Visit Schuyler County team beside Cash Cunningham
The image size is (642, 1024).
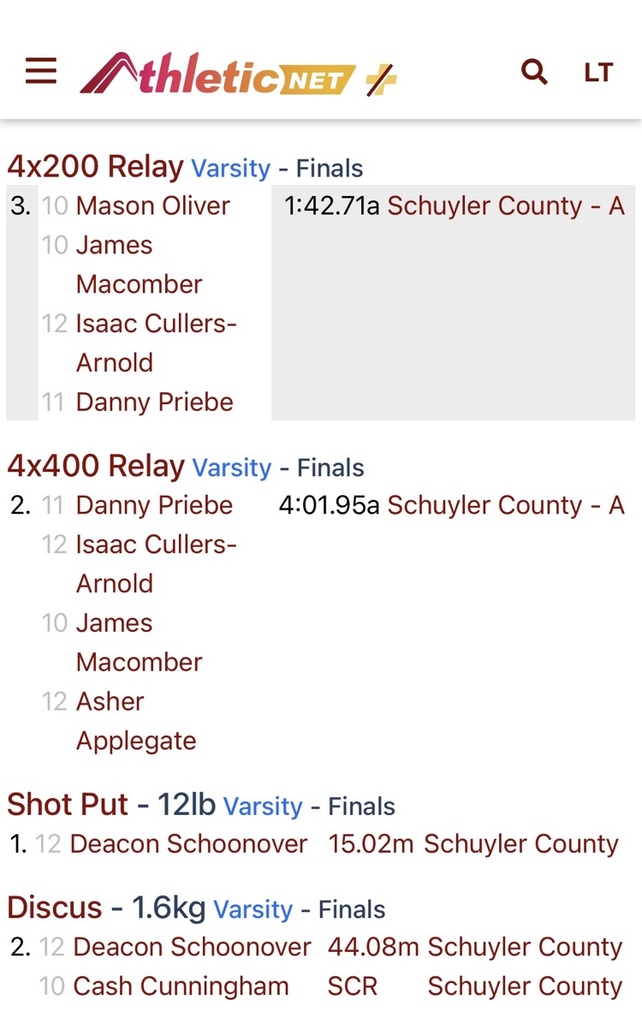(524, 986)
